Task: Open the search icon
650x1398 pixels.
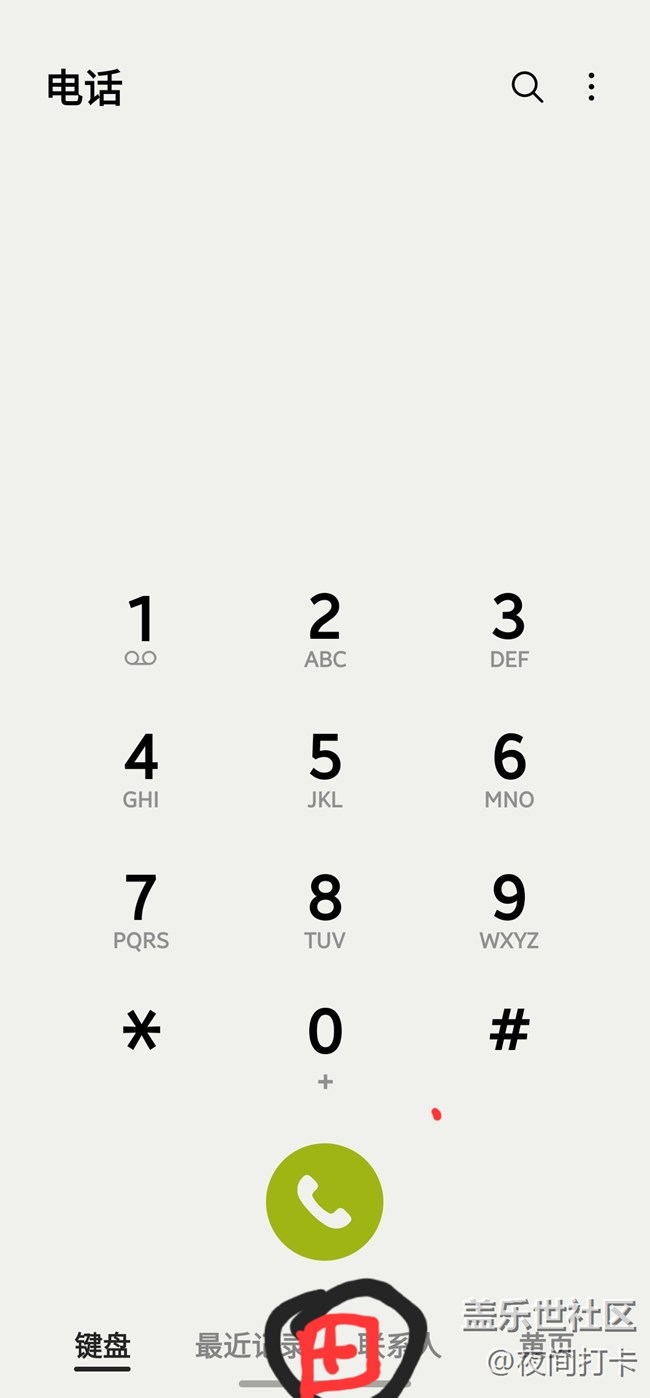Action: (x=527, y=87)
